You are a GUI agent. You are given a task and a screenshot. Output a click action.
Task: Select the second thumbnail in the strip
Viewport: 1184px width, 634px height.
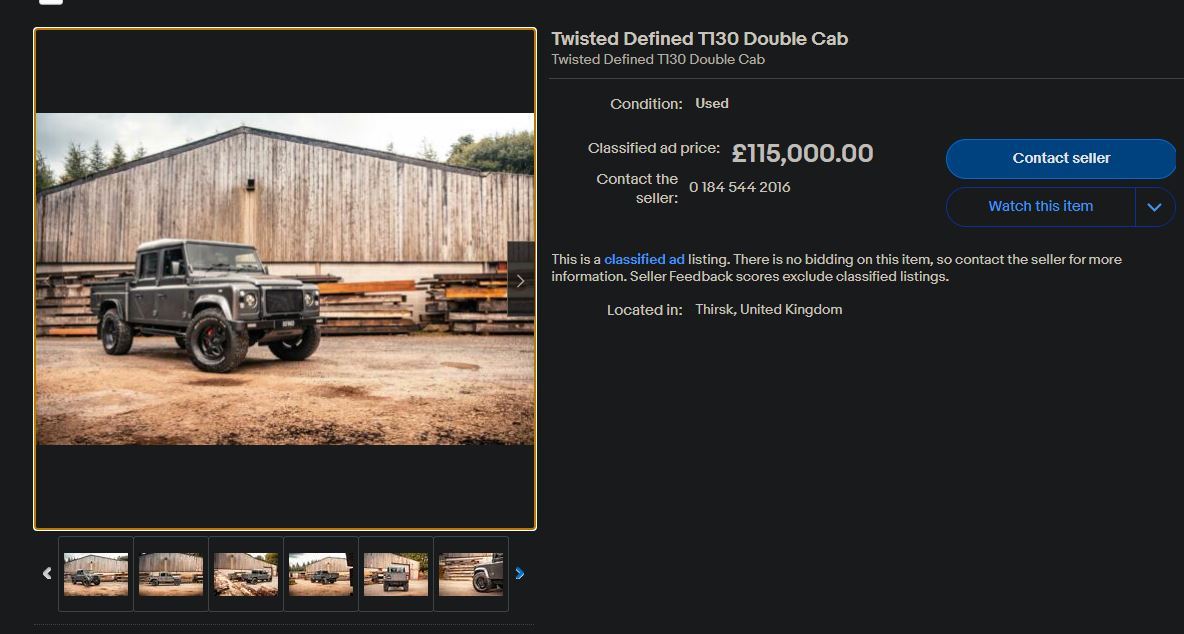tap(171, 574)
